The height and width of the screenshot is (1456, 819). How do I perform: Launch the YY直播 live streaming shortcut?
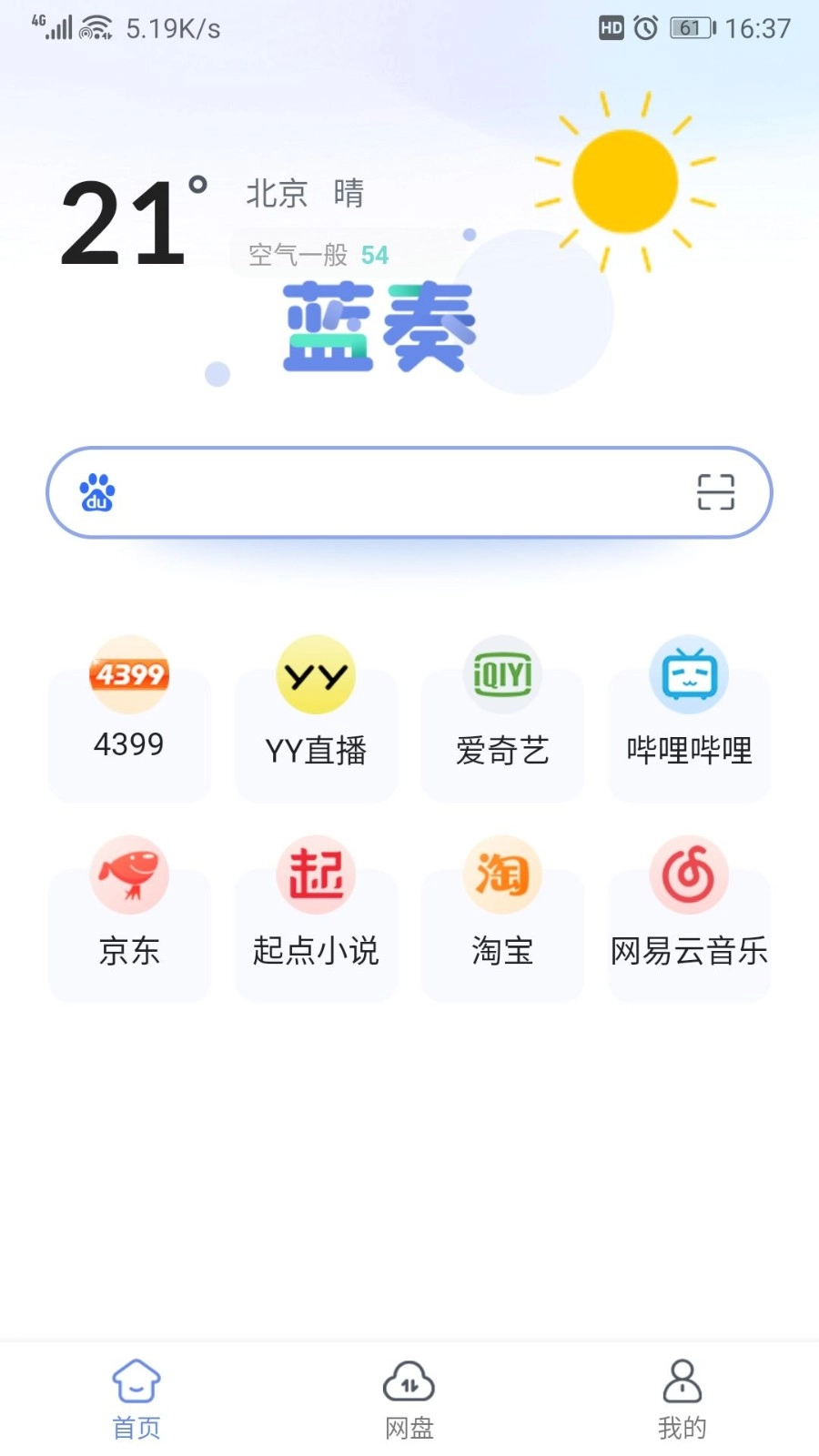click(316, 710)
